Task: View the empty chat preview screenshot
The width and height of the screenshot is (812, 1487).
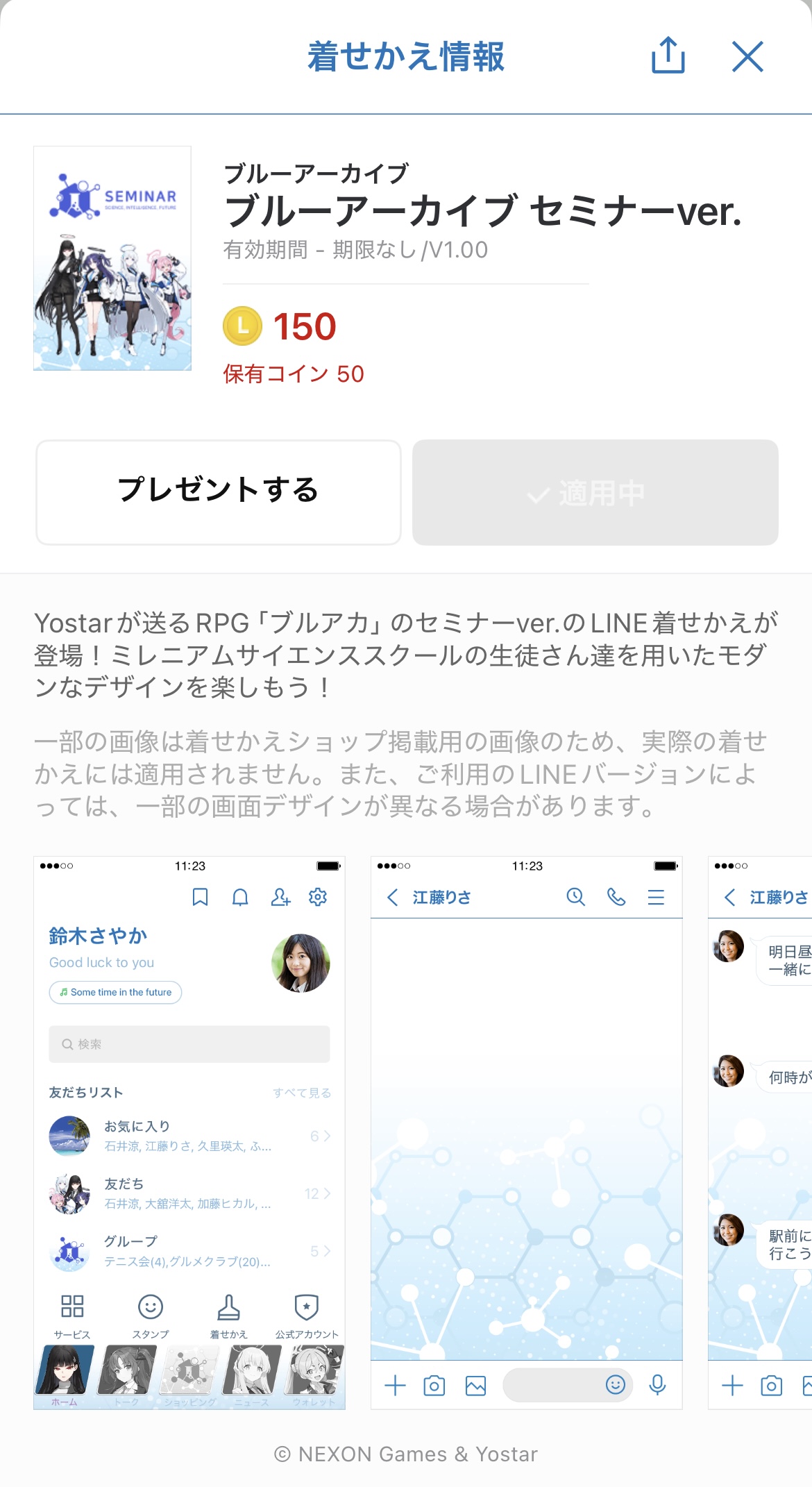Action: tap(527, 1132)
